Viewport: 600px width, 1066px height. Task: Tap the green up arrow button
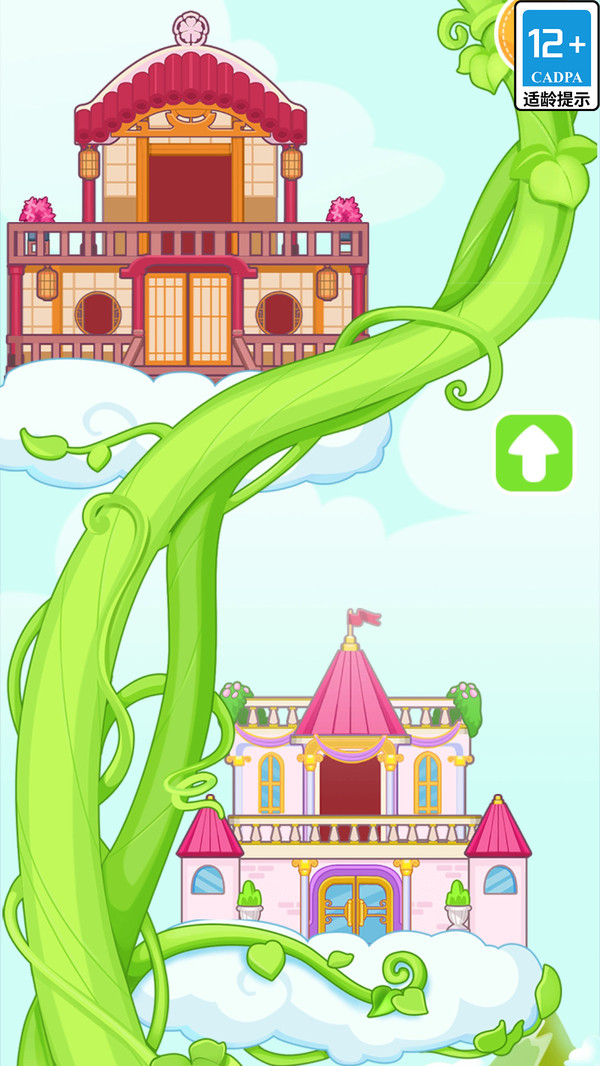(534, 453)
